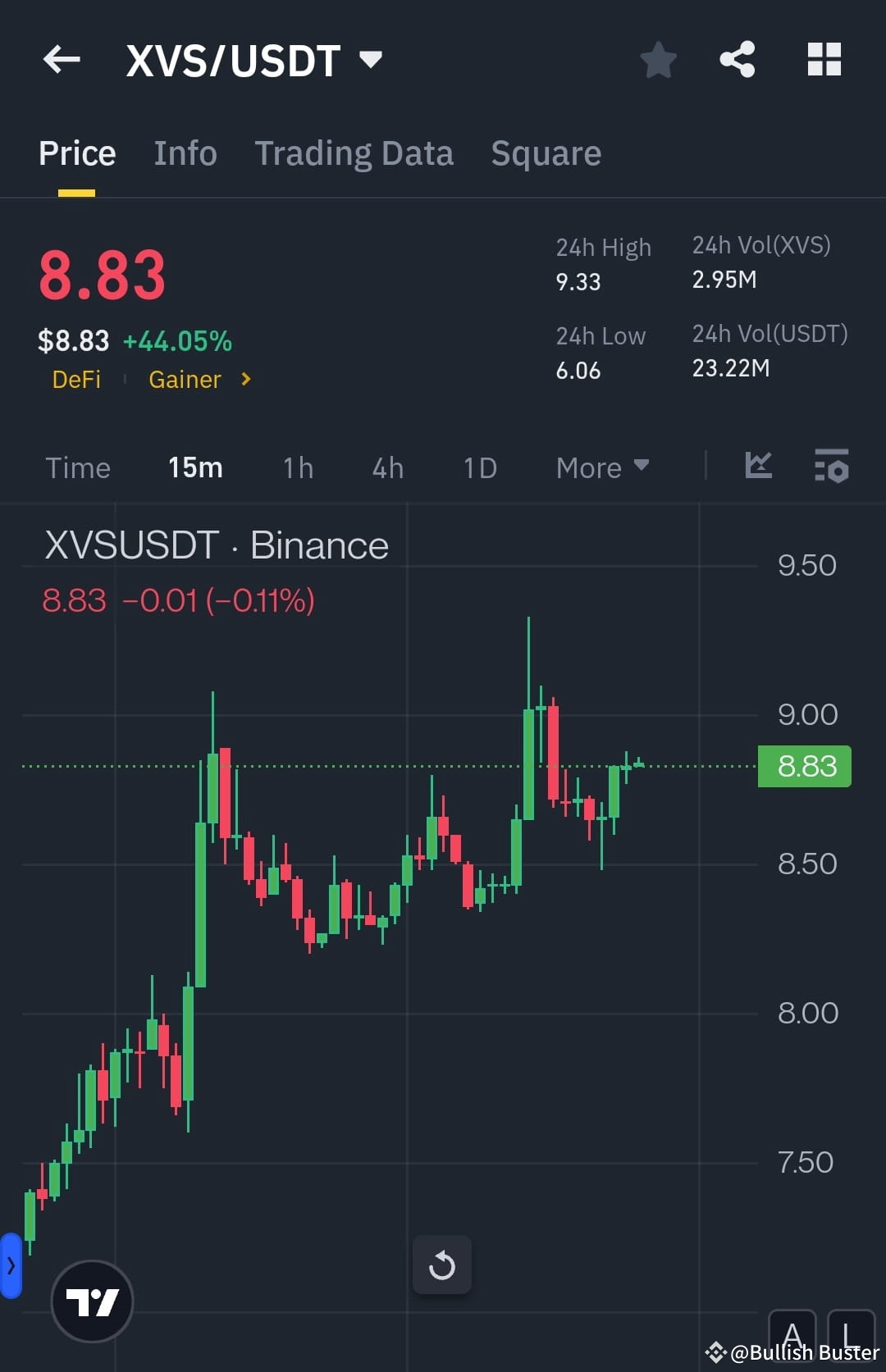Switch to line chart view icon
Image resolution: width=886 pixels, height=1372 pixels.
pyautogui.click(x=758, y=466)
